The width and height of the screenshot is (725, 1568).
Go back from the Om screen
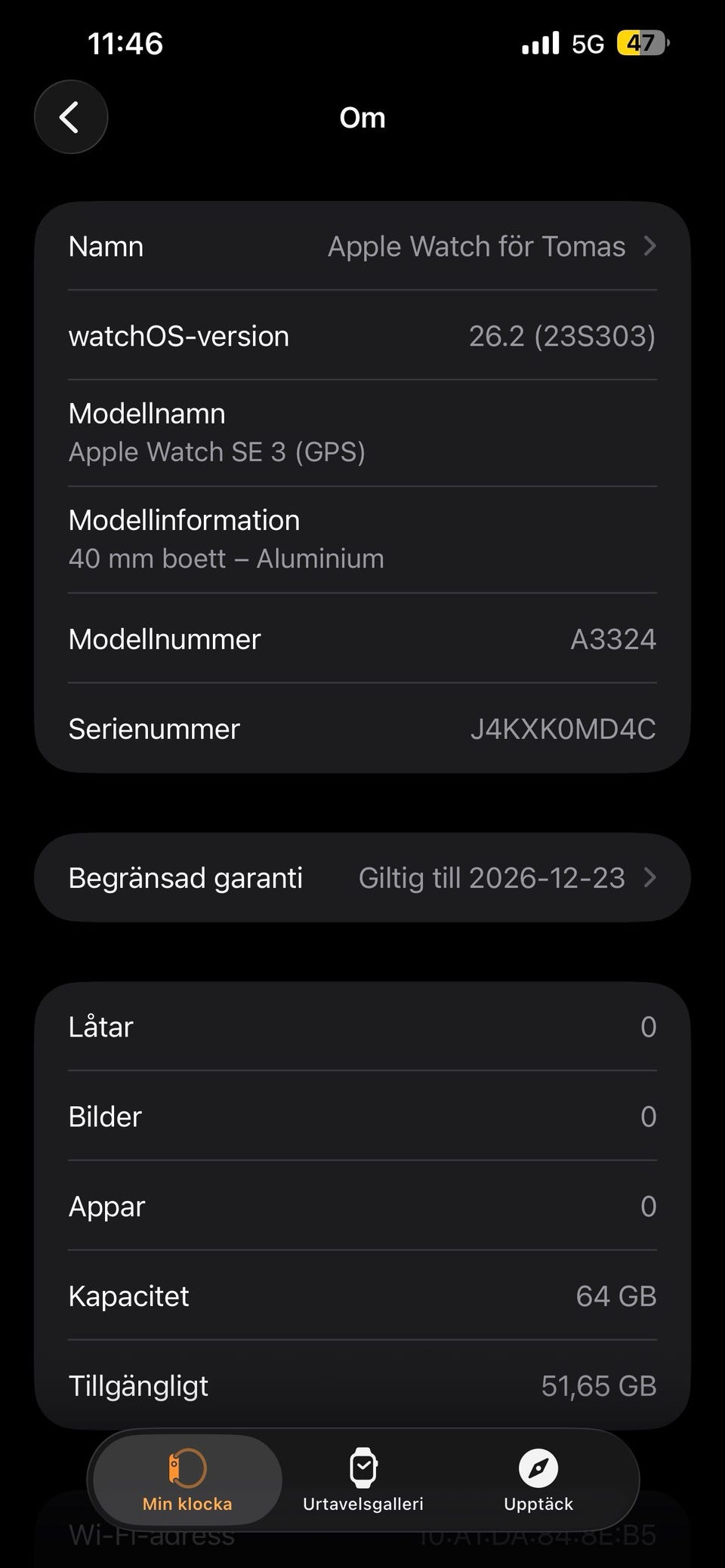click(x=70, y=117)
